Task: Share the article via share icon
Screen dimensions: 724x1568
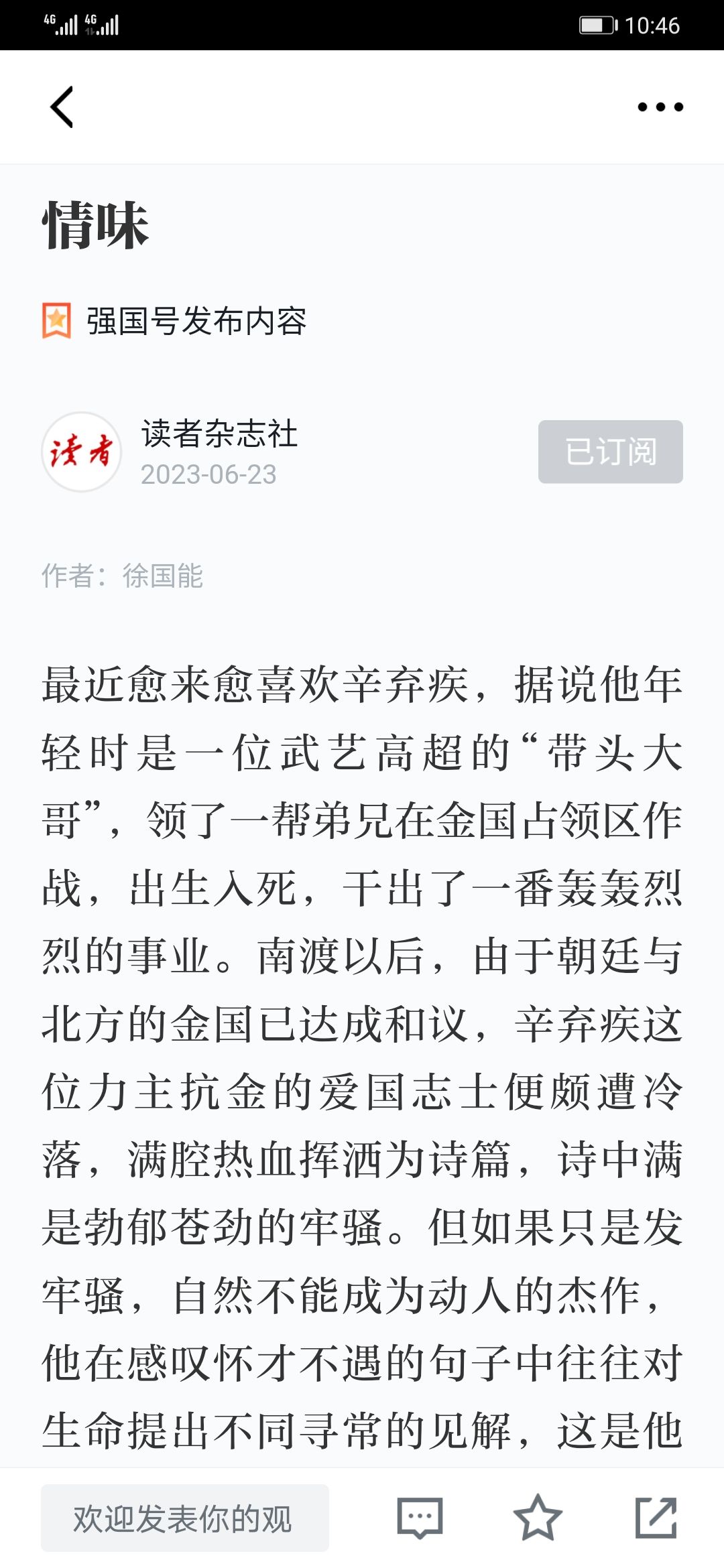Action: (656, 1517)
